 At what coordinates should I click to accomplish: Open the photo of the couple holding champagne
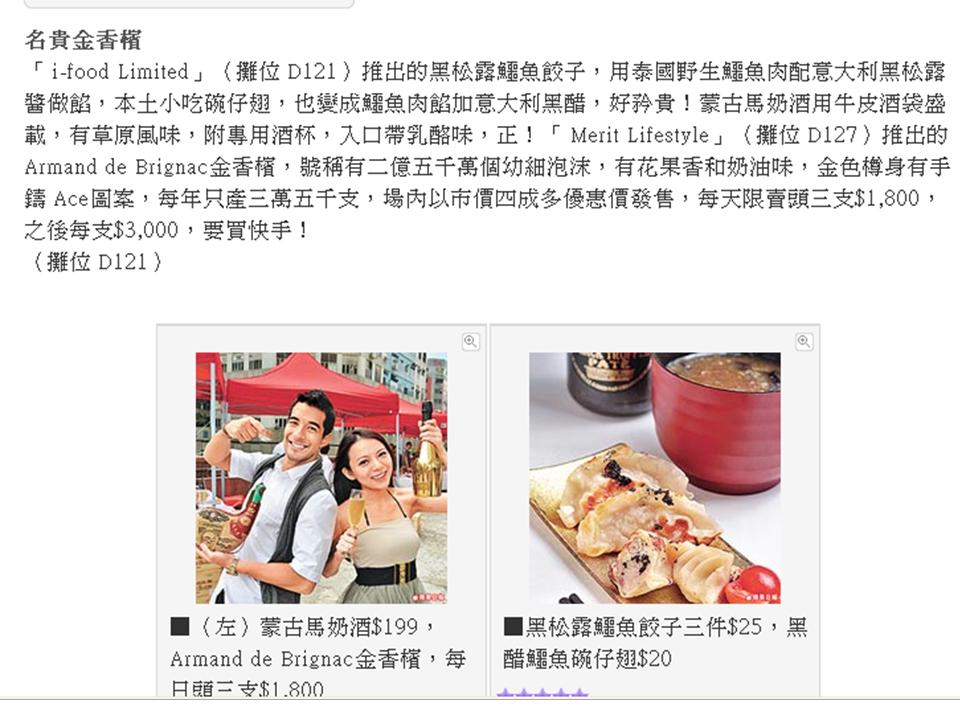point(321,477)
